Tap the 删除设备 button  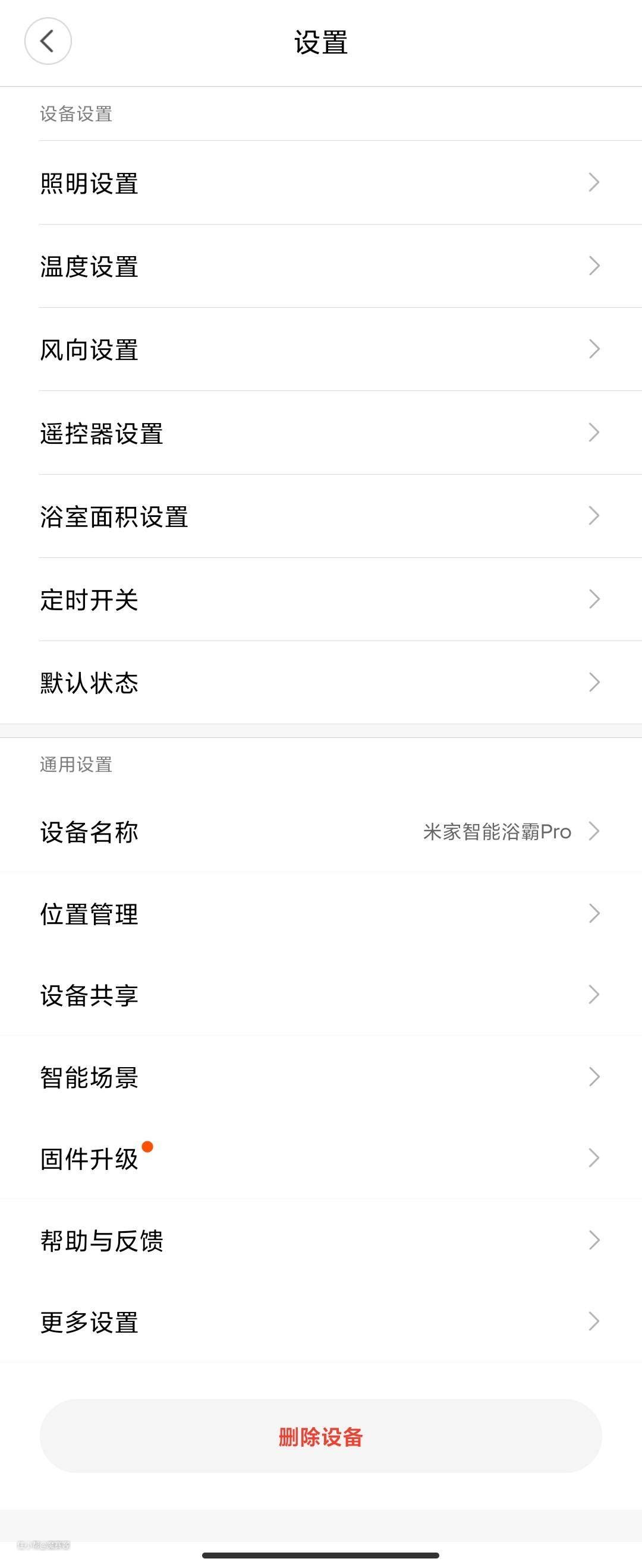tap(320, 1437)
